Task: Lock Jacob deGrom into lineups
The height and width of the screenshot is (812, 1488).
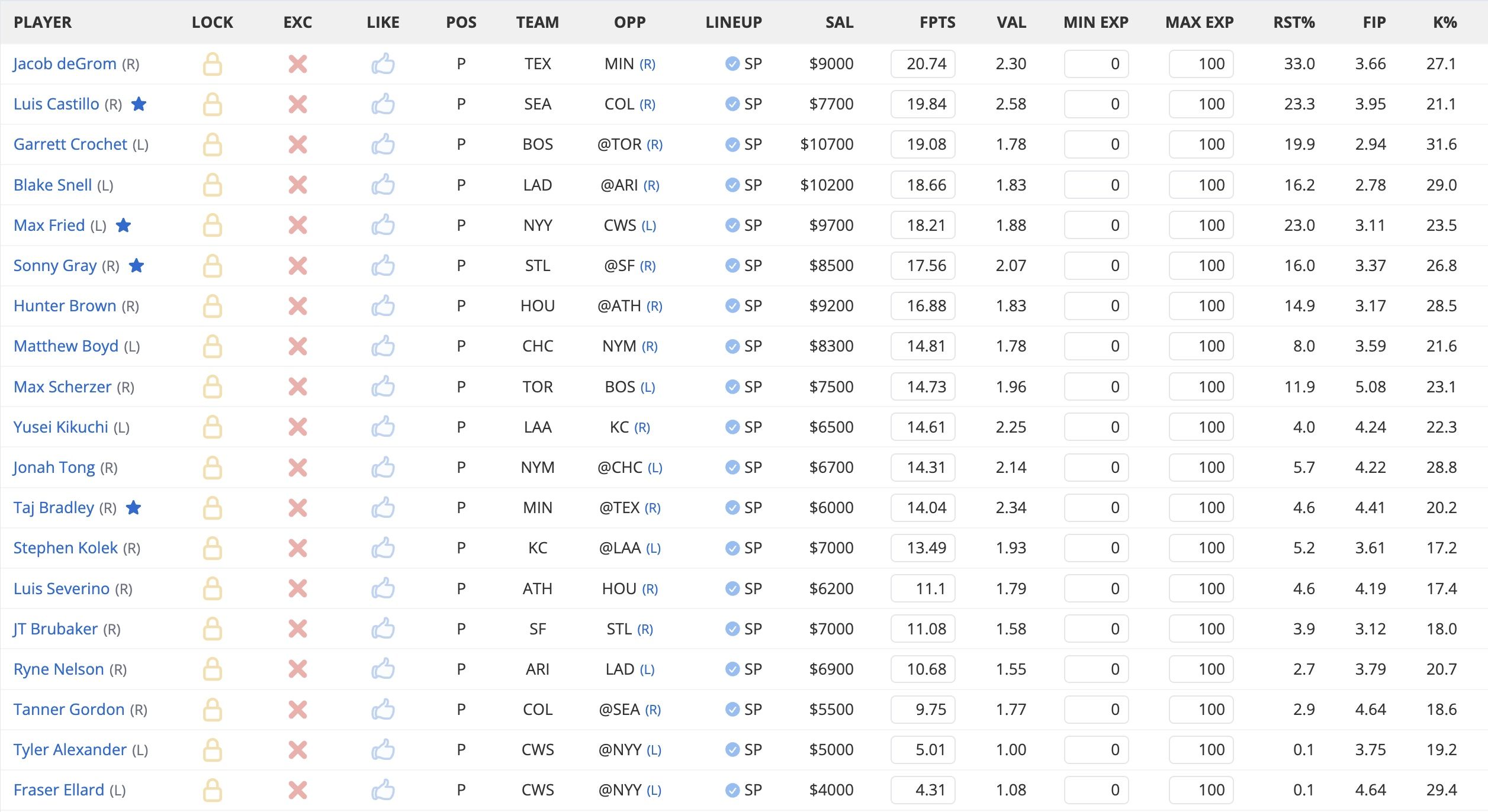Action: pos(213,64)
